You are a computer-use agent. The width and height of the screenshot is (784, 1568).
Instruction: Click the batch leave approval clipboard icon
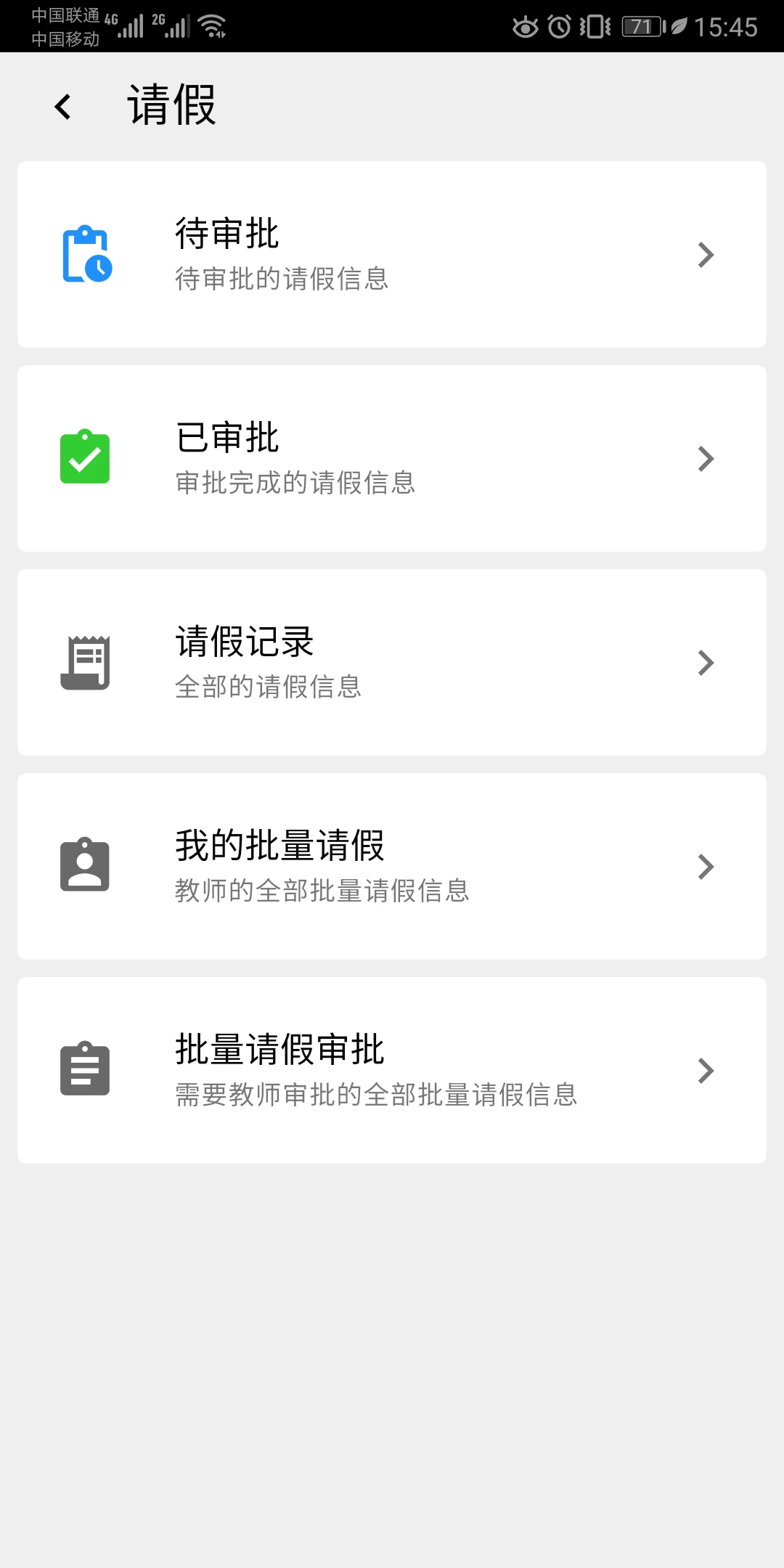pos(85,1070)
